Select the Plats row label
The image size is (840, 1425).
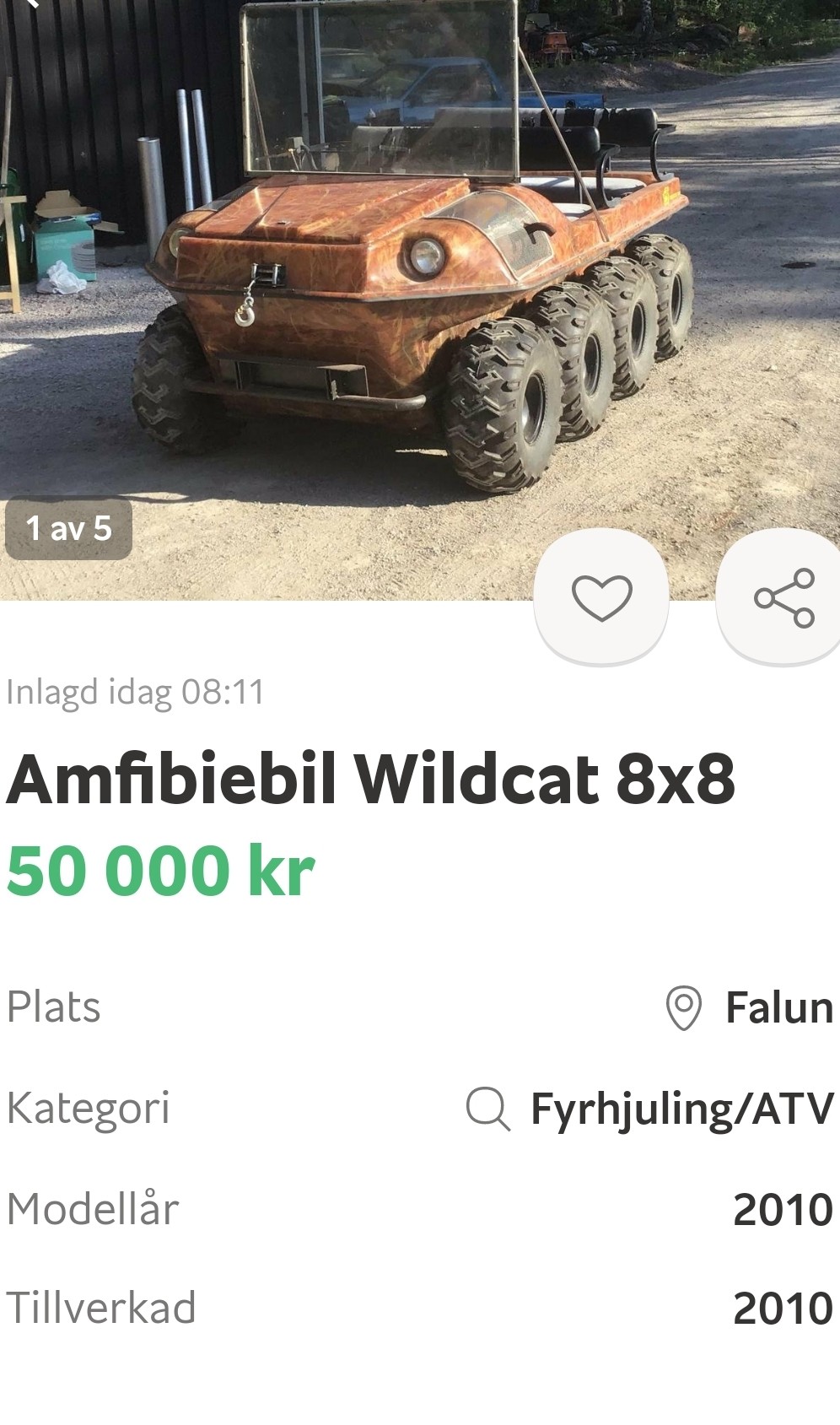(53, 1005)
